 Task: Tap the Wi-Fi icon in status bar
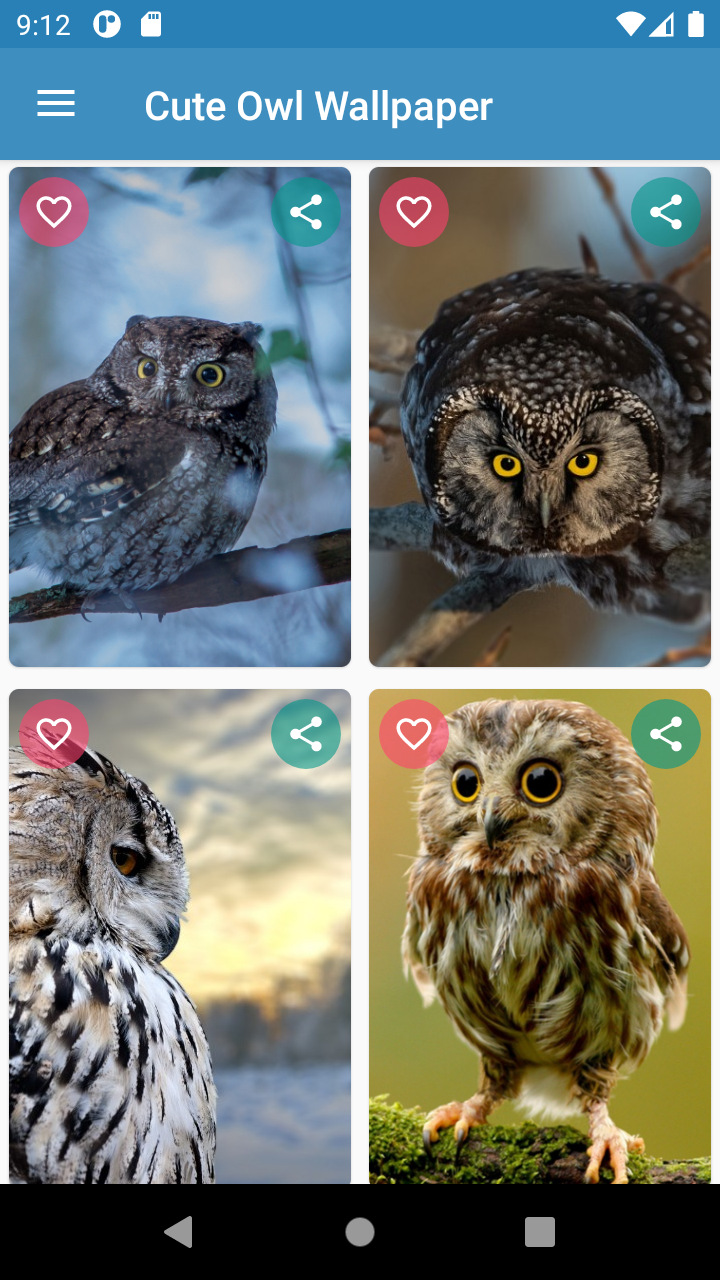coord(630,26)
